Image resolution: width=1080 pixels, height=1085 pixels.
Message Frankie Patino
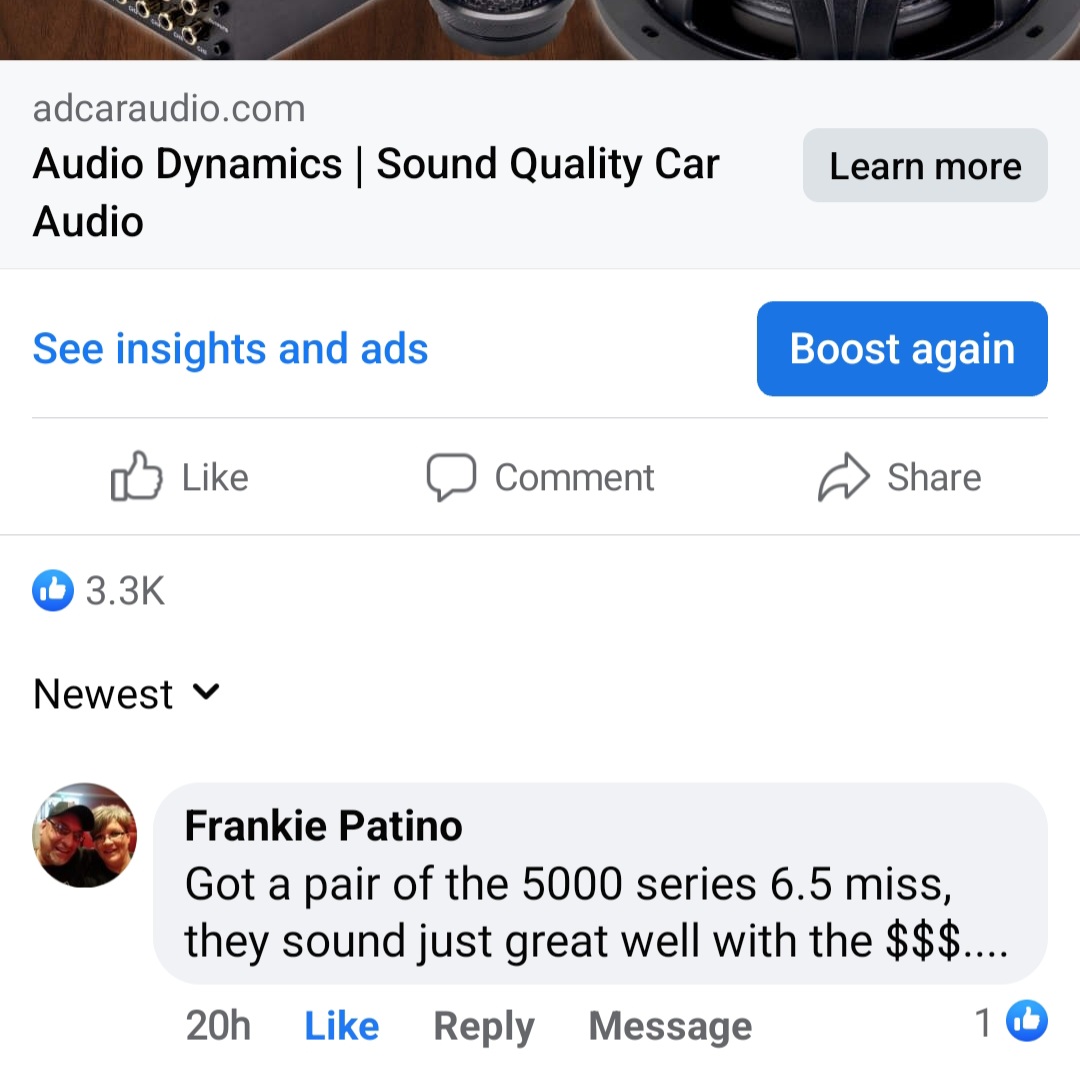click(670, 1026)
